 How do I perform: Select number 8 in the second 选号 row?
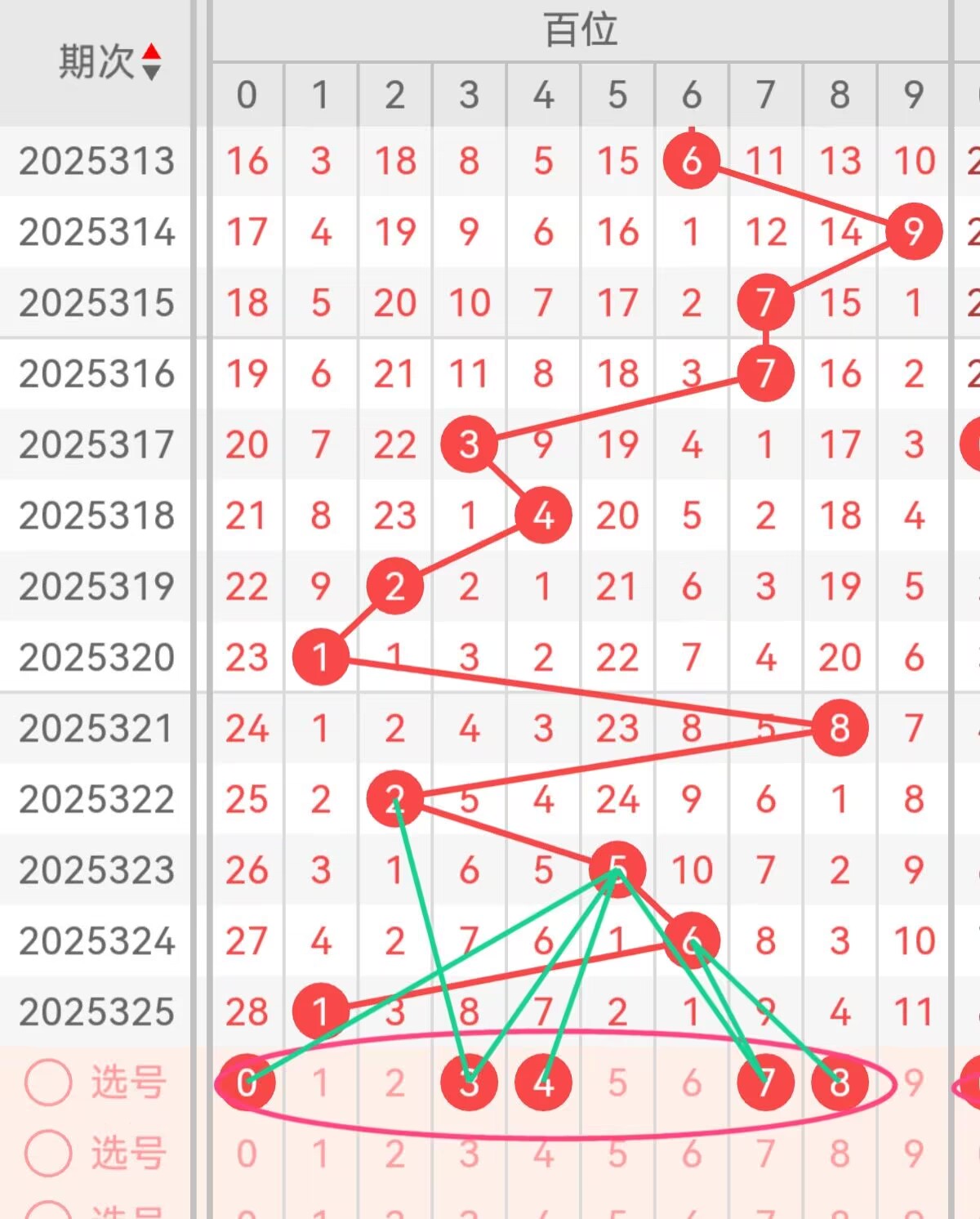pos(840,1154)
